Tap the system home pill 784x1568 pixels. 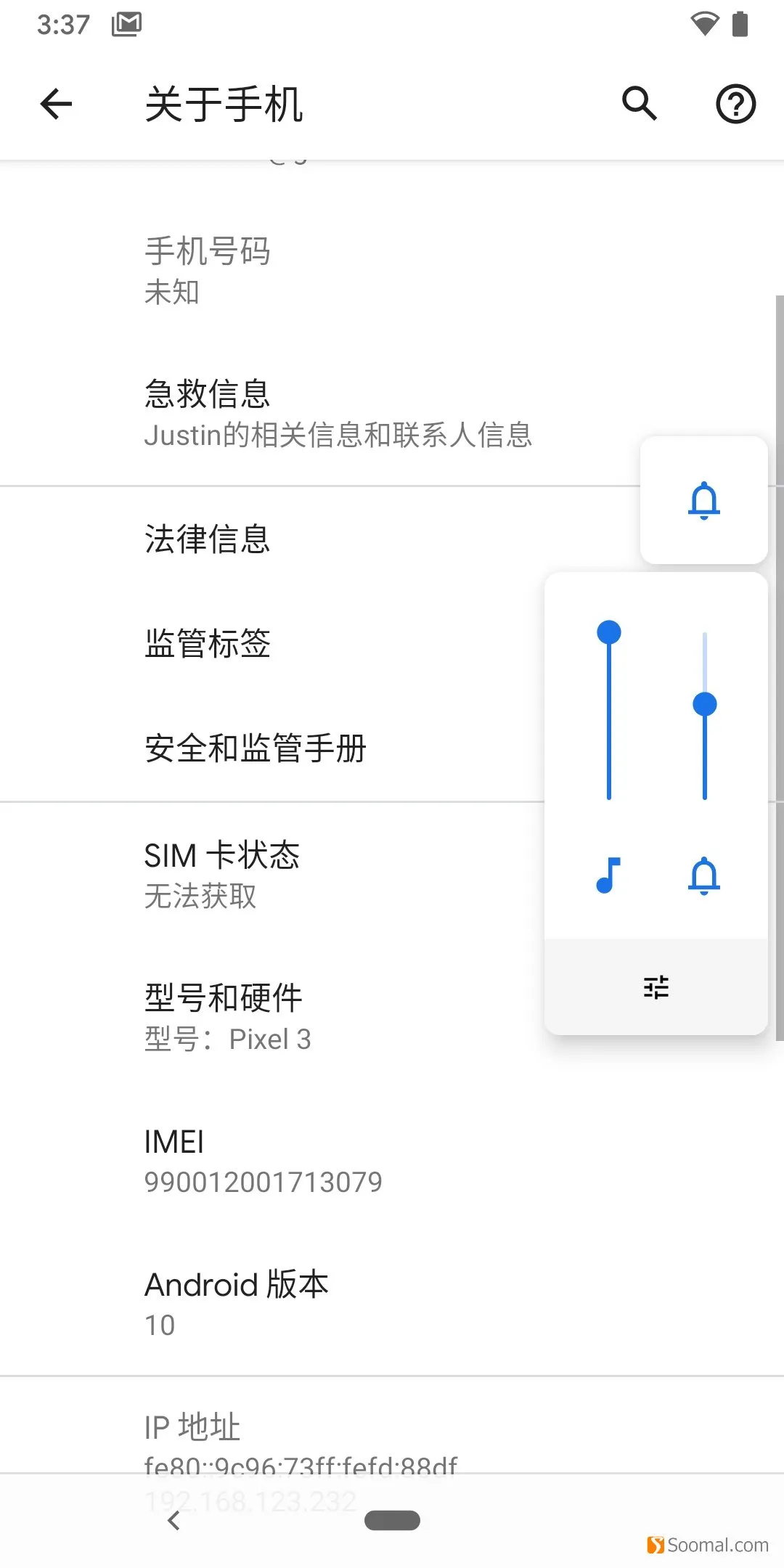point(392,1520)
